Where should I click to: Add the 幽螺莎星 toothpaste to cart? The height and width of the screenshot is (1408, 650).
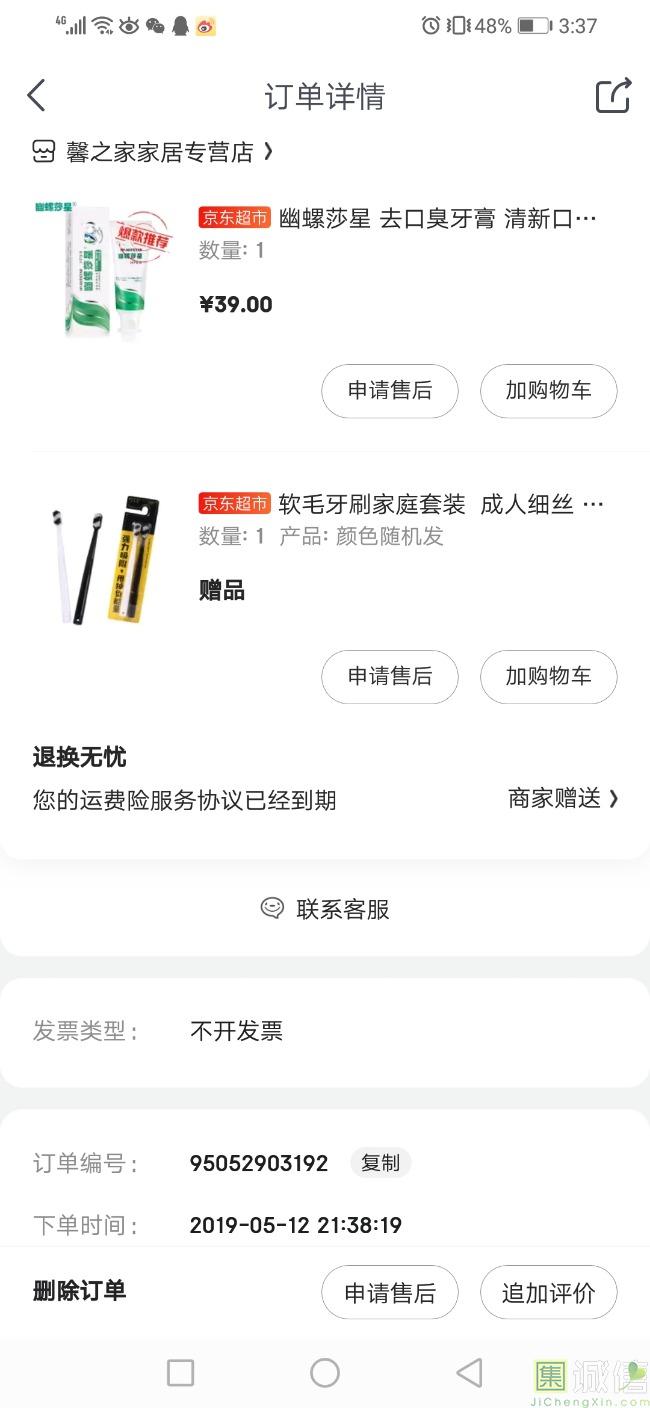point(548,391)
